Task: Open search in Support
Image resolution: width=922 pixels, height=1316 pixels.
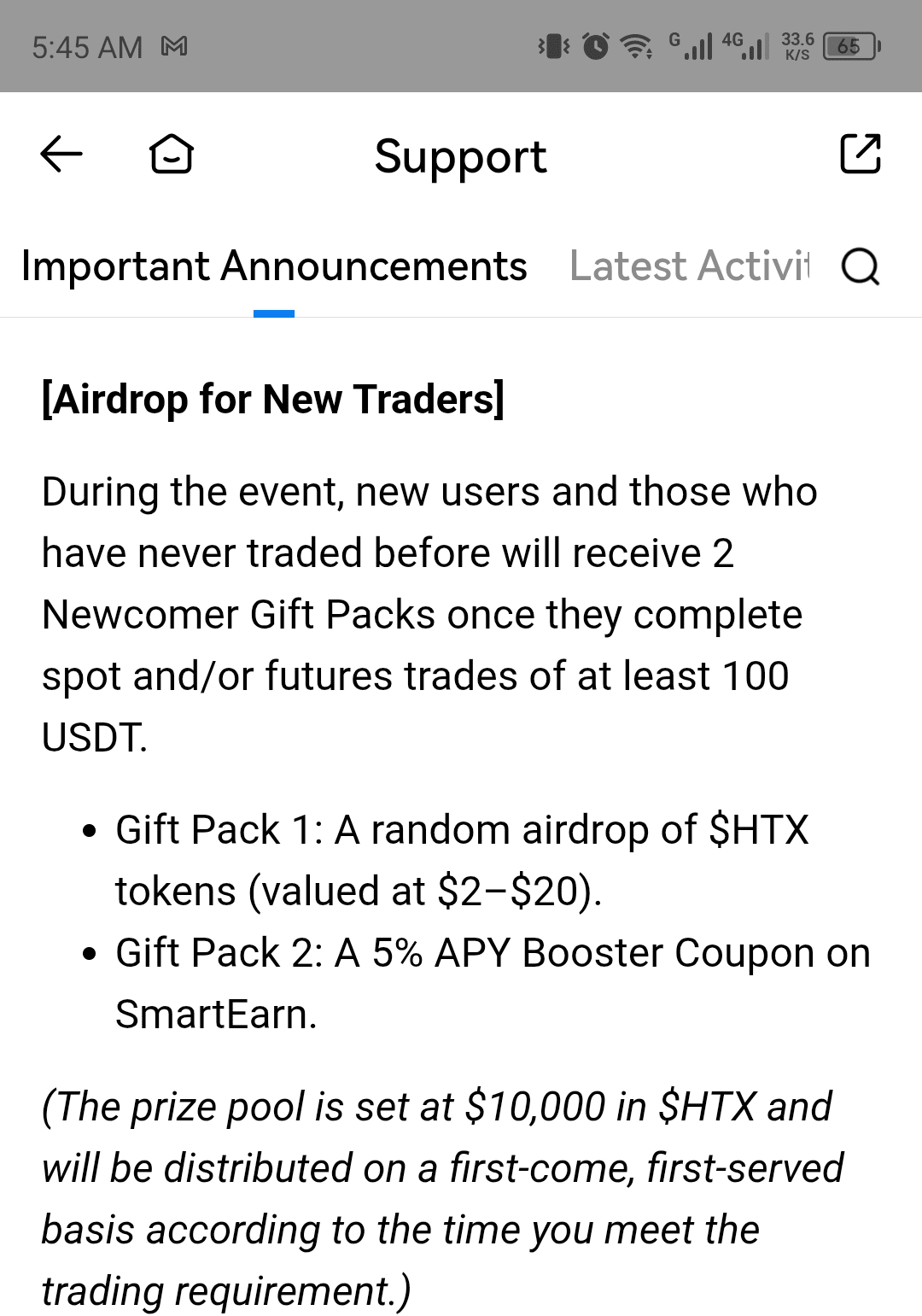Action: (x=860, y=266)
